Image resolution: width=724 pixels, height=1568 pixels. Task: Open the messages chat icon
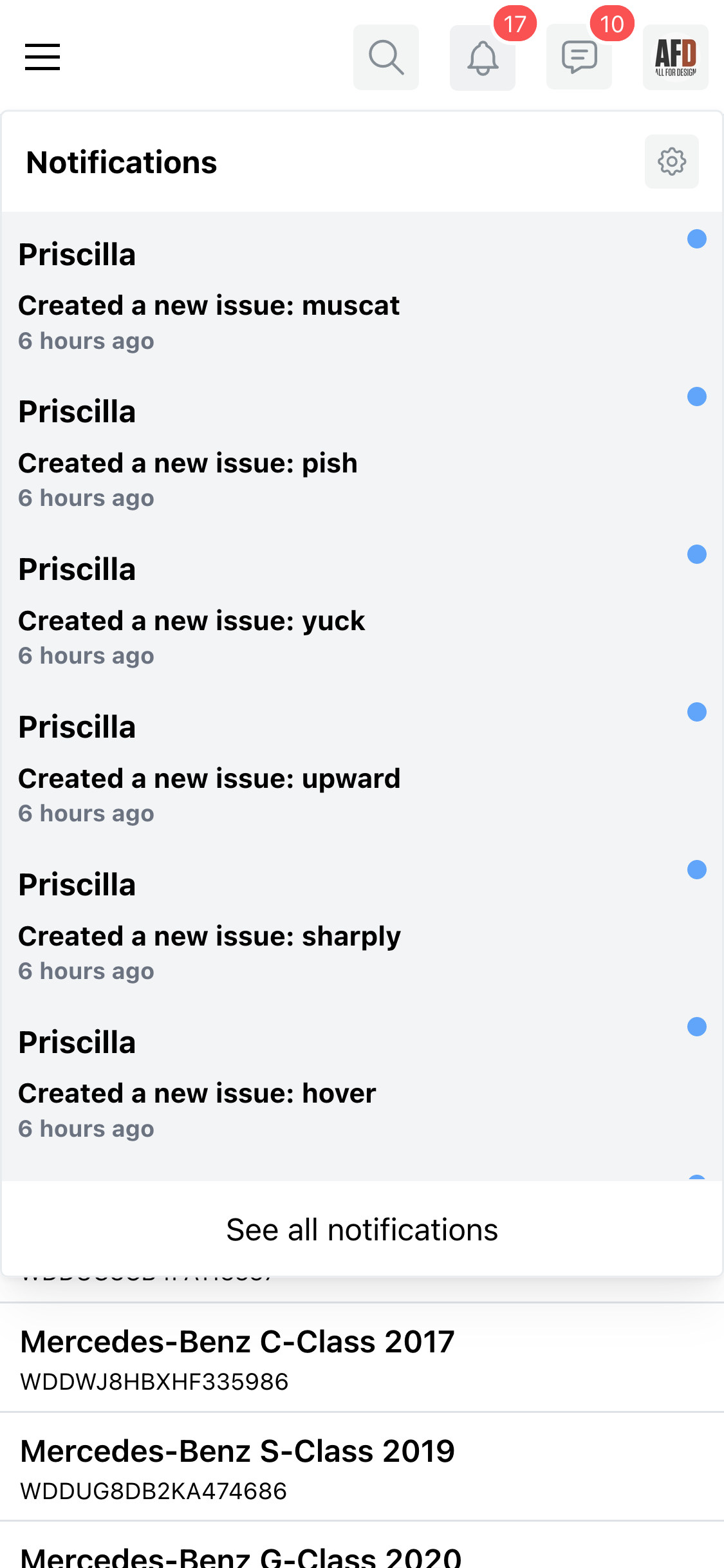pyautogui.click(x=579, y=57)
